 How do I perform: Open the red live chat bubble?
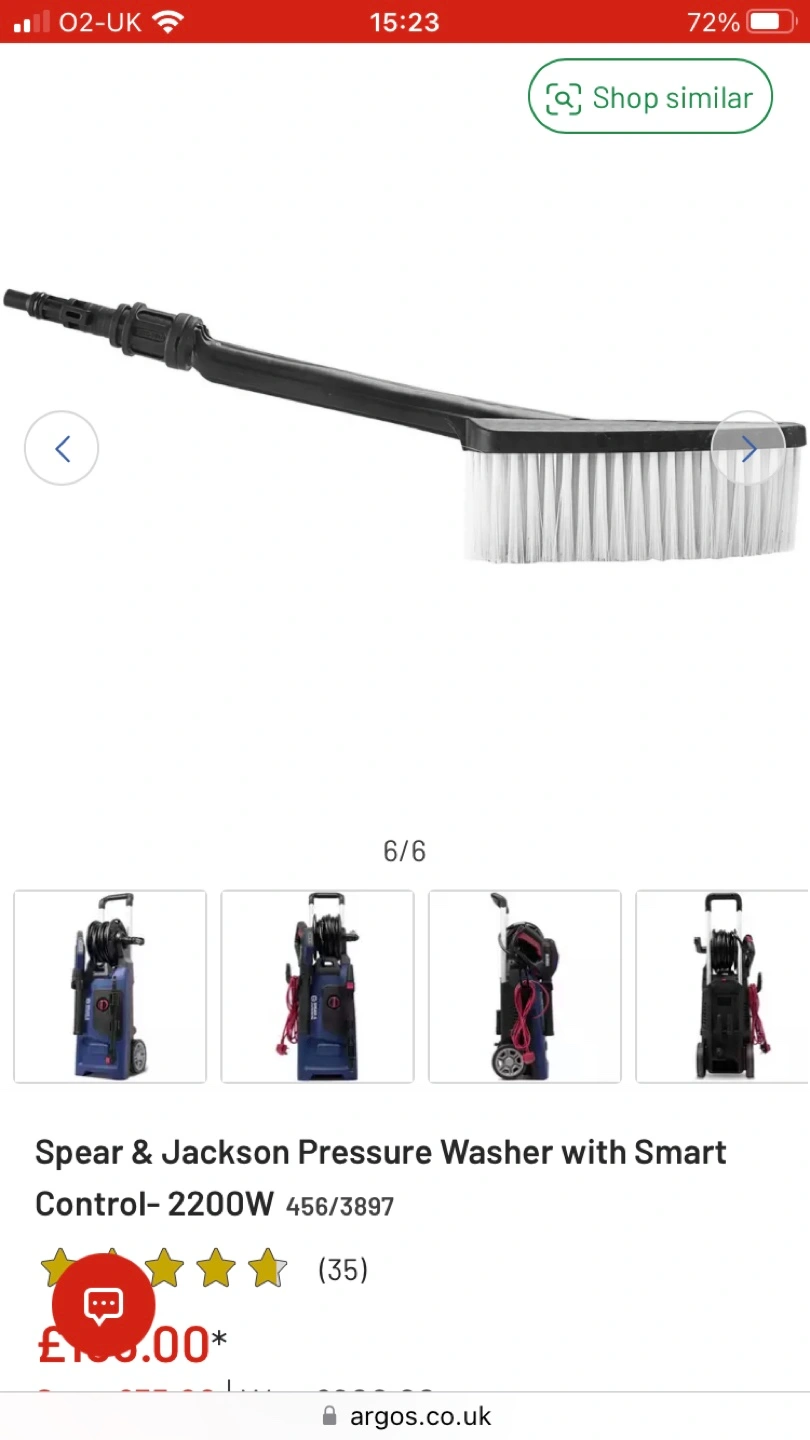pyautogui.click(x=103, y=1304)
